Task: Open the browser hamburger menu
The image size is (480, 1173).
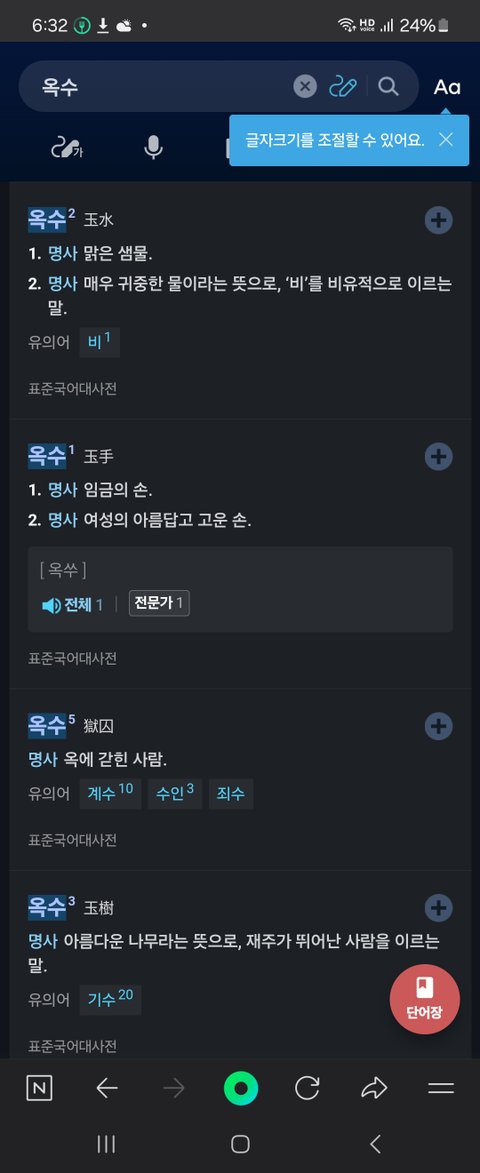Action: pos(441,1088)
